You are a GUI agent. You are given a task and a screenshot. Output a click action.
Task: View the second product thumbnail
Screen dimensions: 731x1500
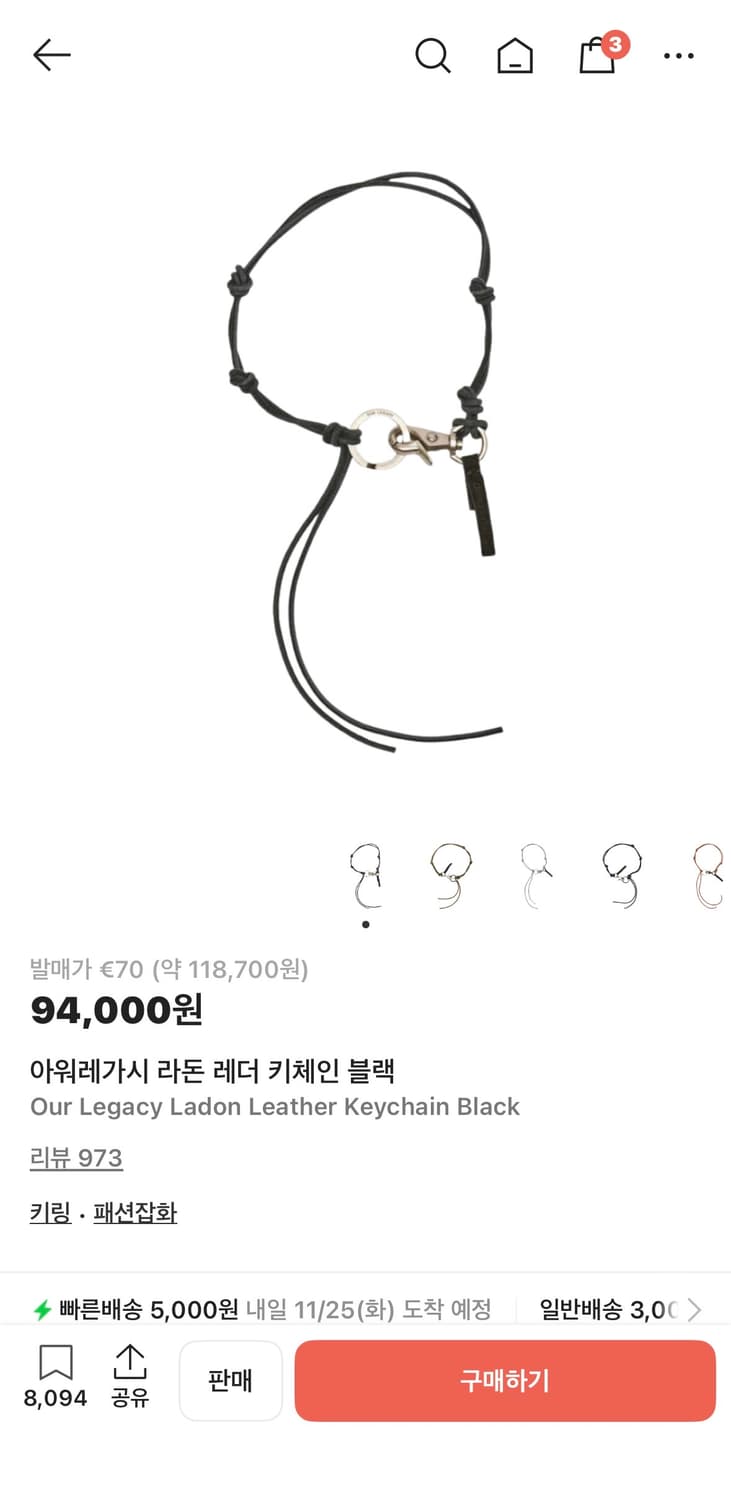coord(450,875)
